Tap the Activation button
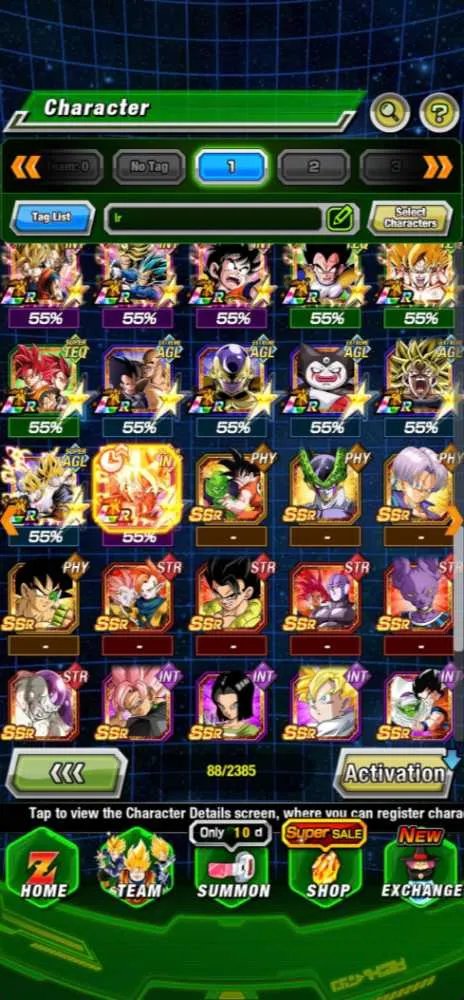 [x=395, y=773]
